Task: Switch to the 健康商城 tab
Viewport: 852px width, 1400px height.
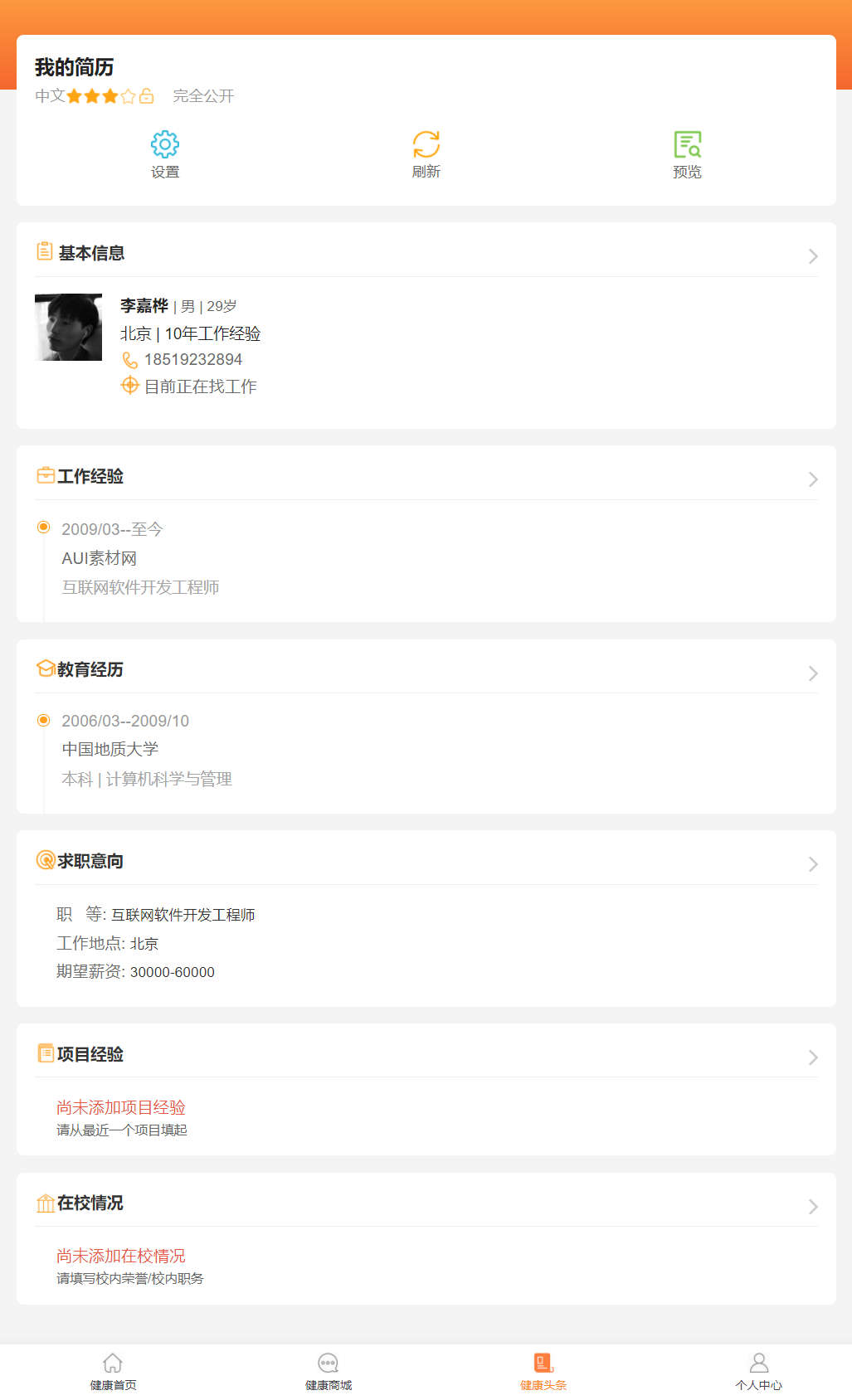Action: [329, 1372]
